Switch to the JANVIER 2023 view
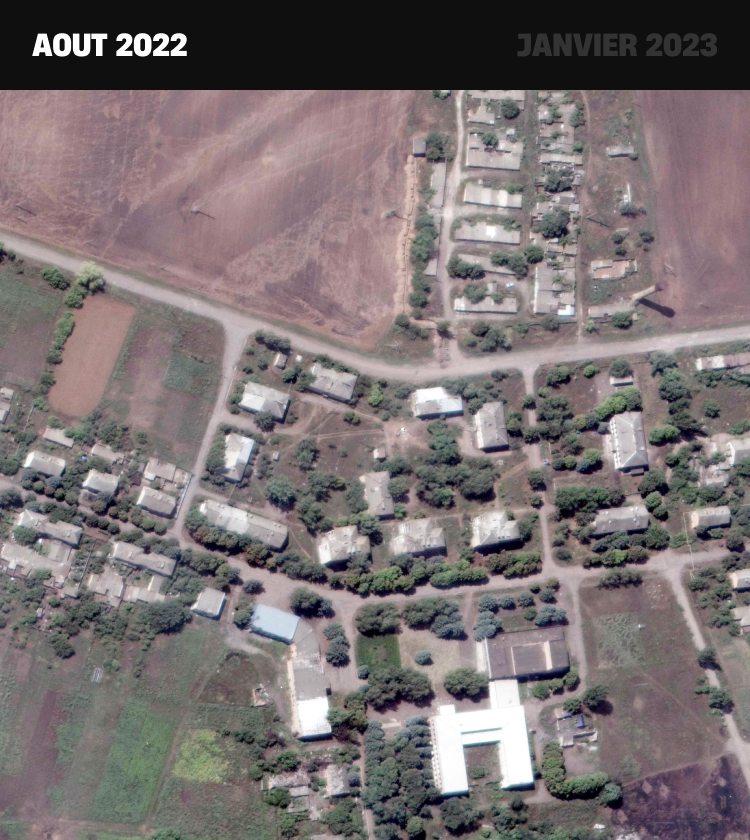Image resolution: width=750 pixels, height=840 pixels. click(617, 45)
